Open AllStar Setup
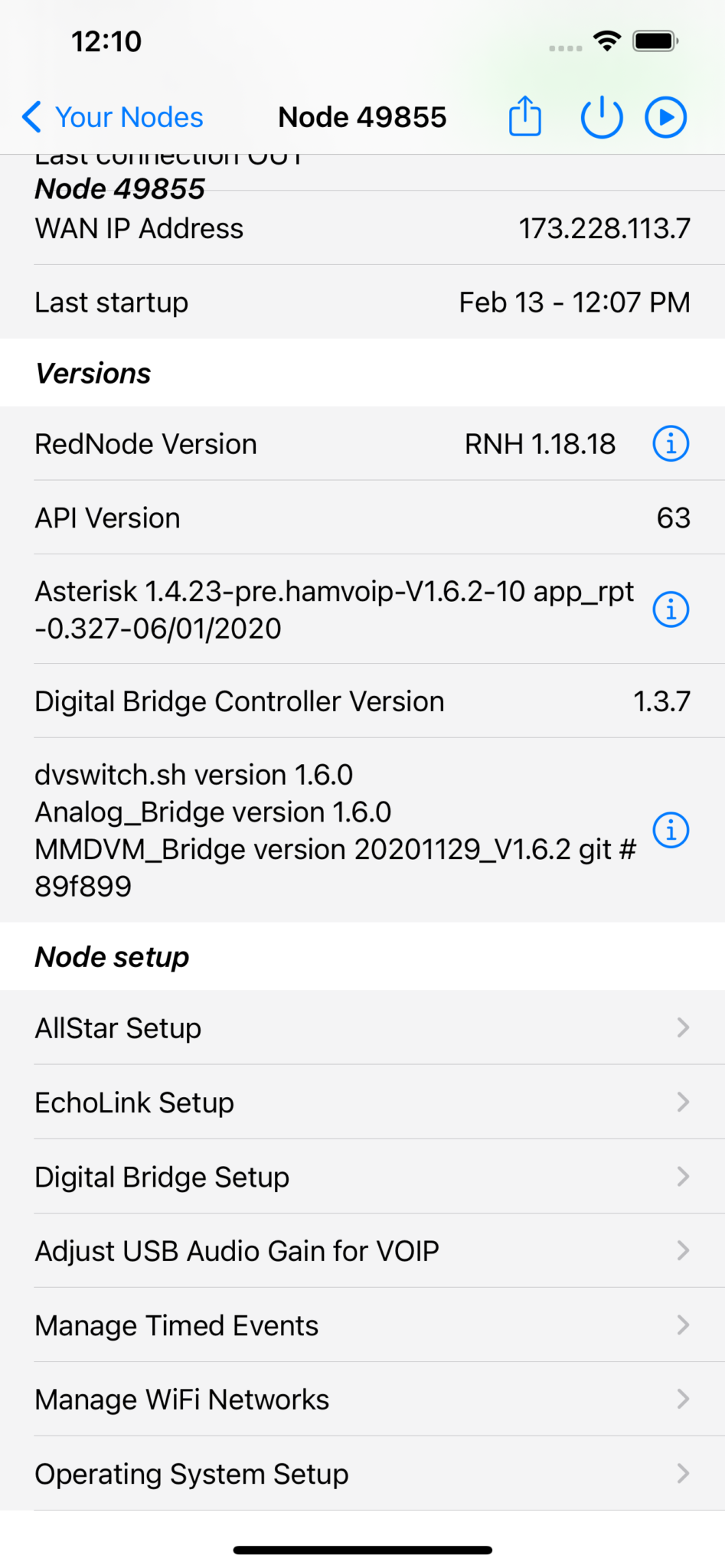 (x=362, y=1027)
